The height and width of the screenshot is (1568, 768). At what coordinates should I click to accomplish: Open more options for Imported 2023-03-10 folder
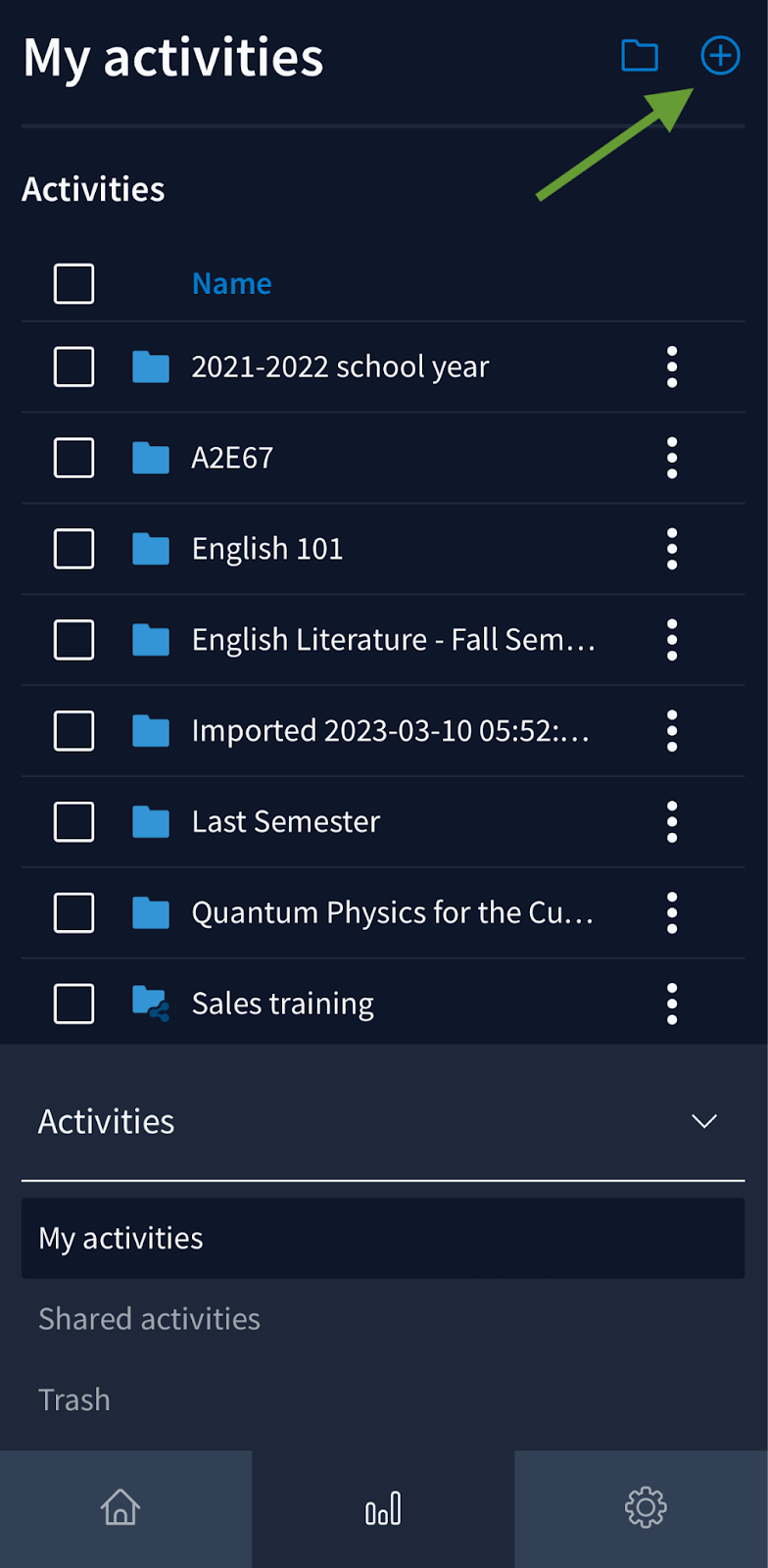pyautogui.click(x=672, y=731)
